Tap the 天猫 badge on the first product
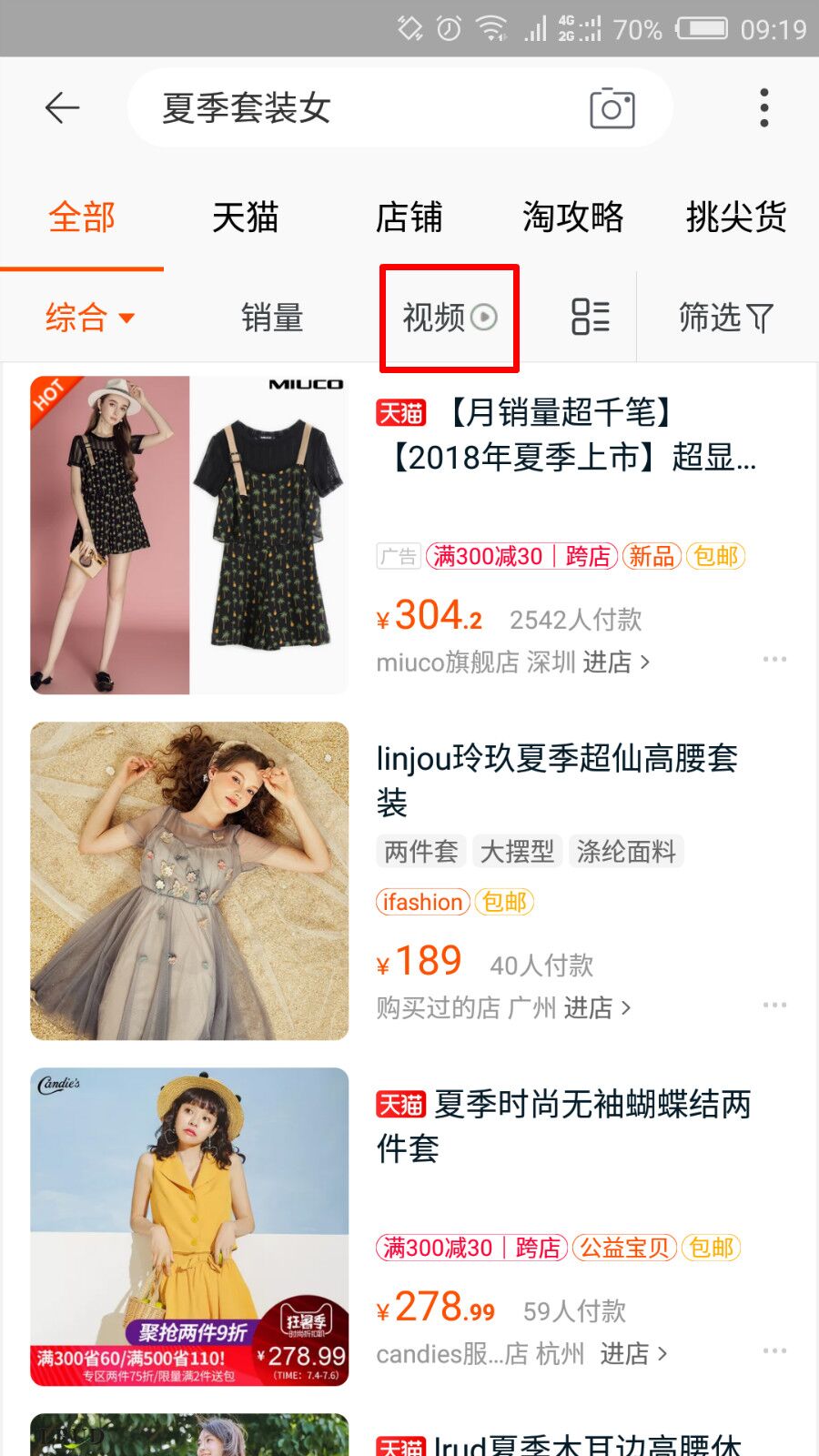The image size is (819, 1456). [x=400, y=412]
